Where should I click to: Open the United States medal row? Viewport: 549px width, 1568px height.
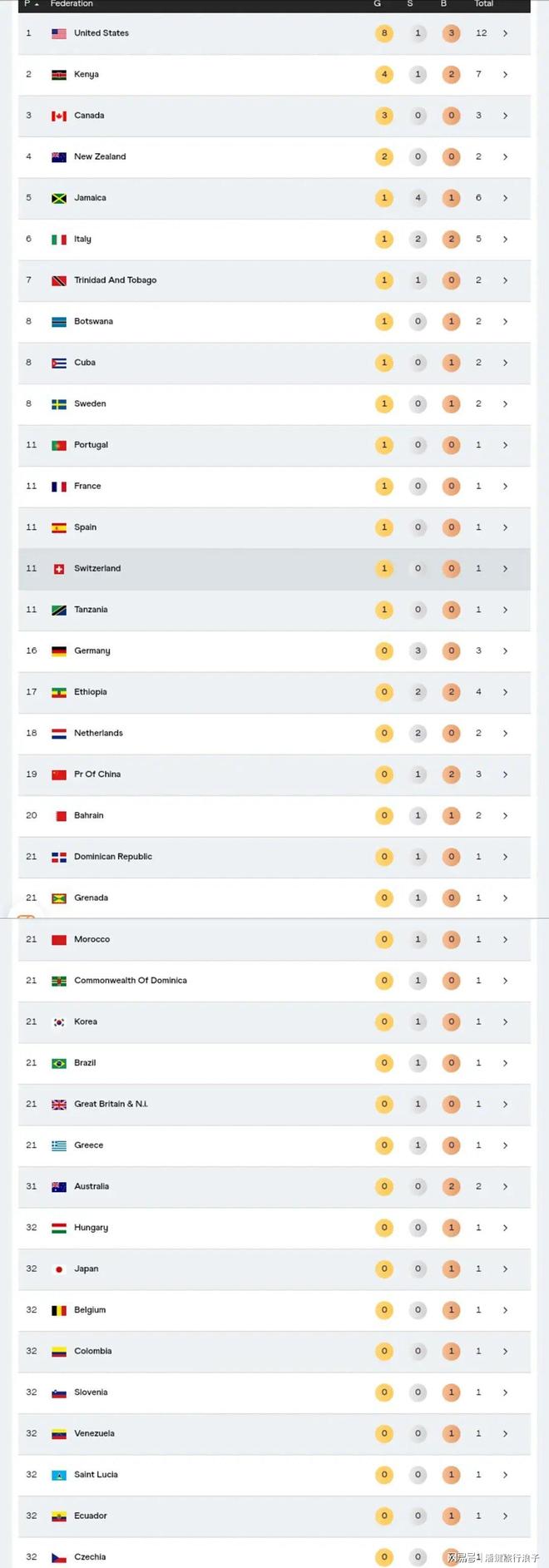505,33
